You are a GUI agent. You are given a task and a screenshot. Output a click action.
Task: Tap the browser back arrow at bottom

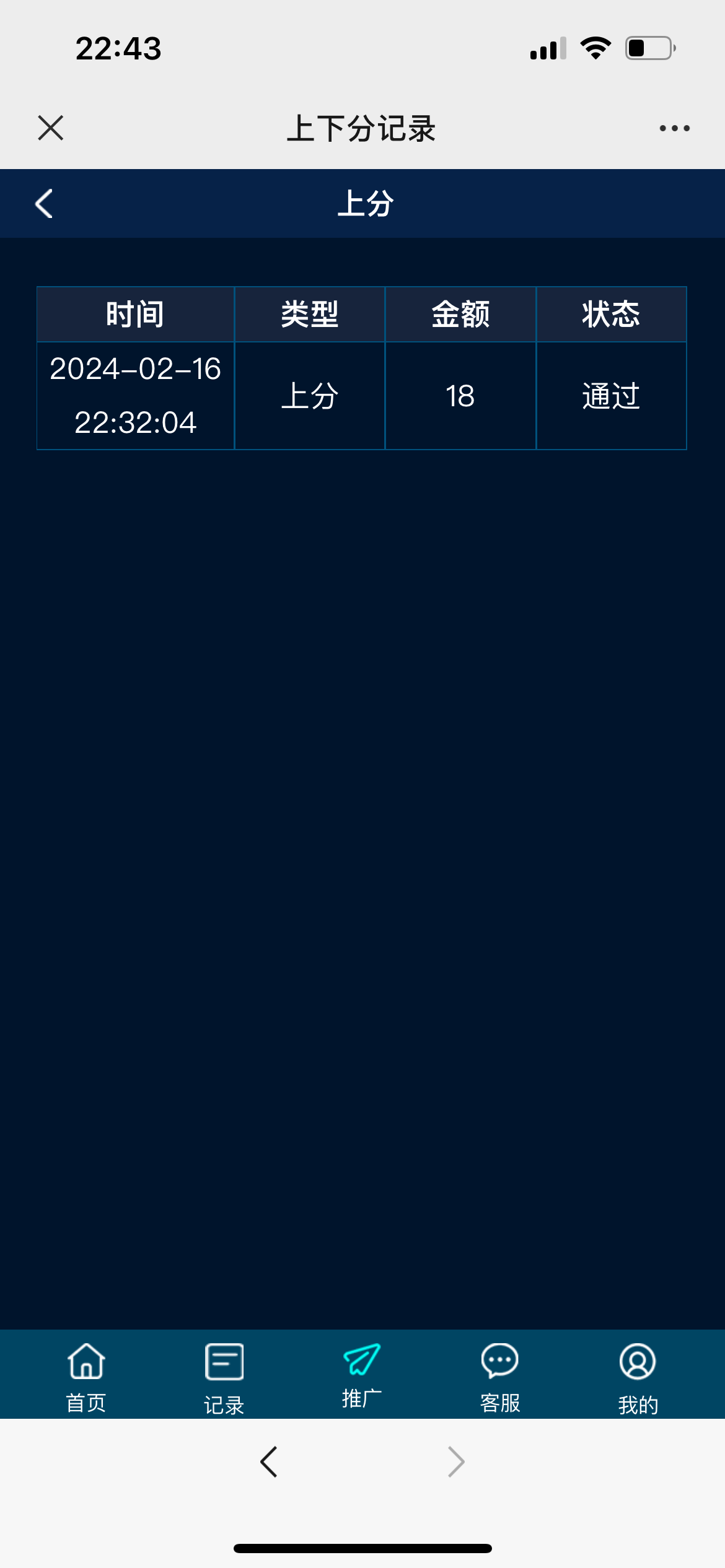click(269, 1462)
